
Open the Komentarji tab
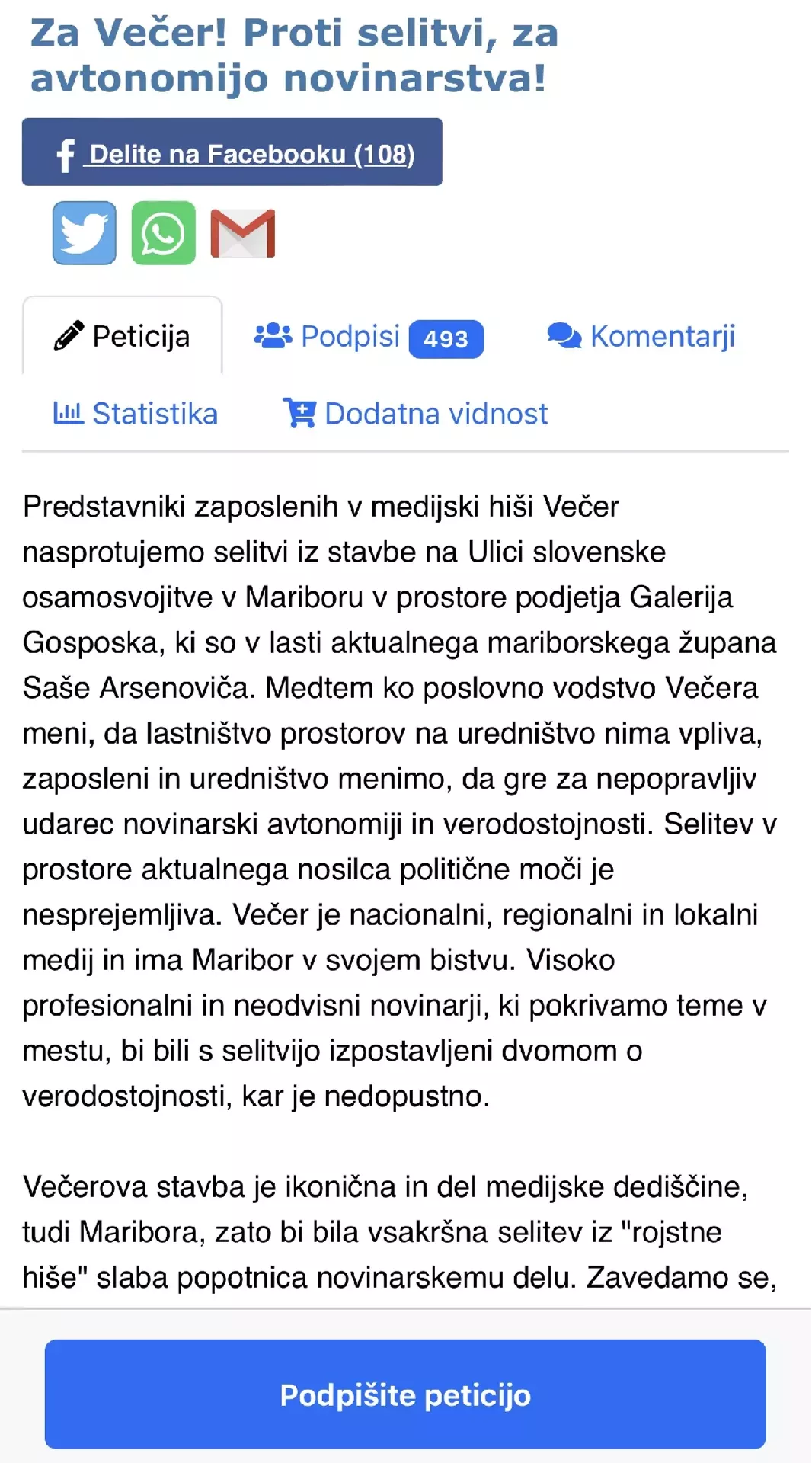click(641, 336)
